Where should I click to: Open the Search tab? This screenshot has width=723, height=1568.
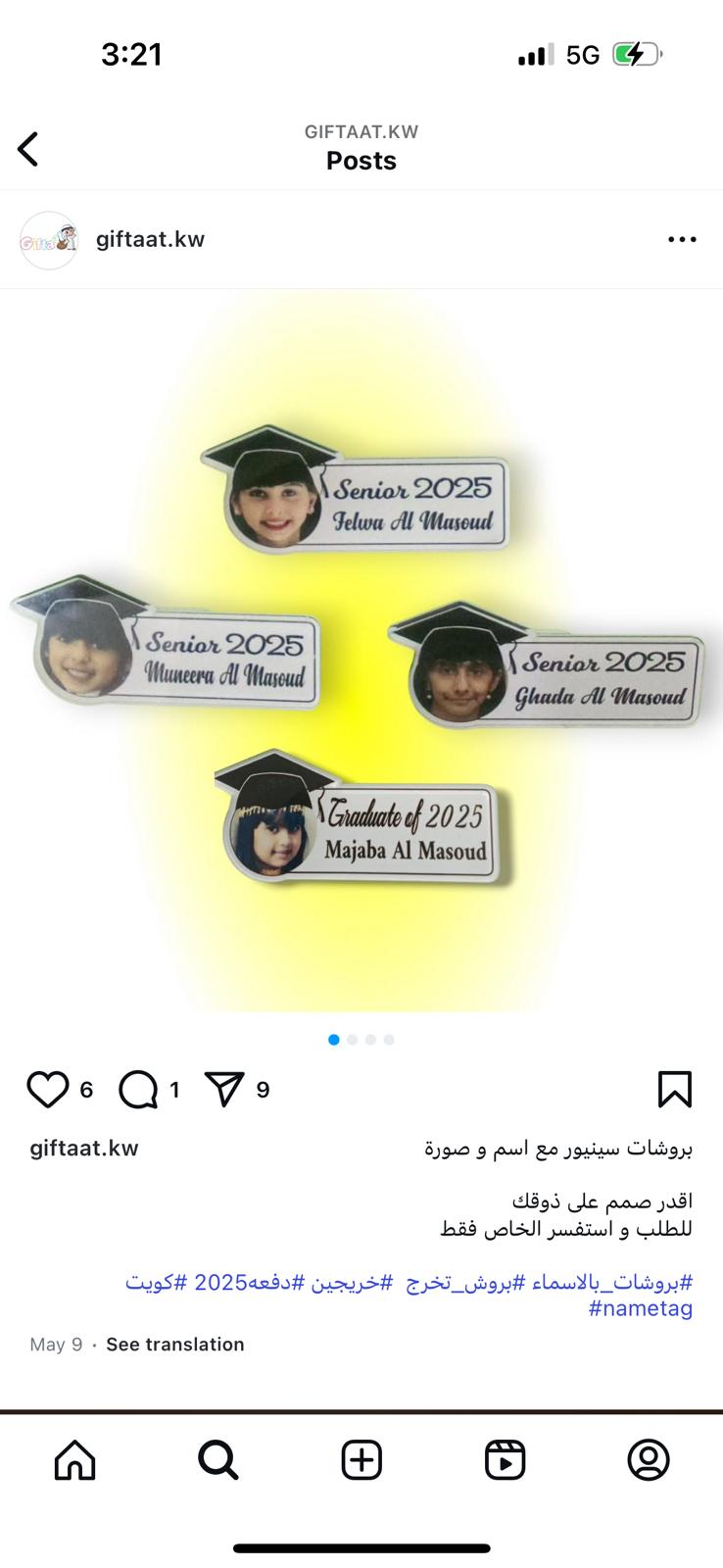point(218,1460)
